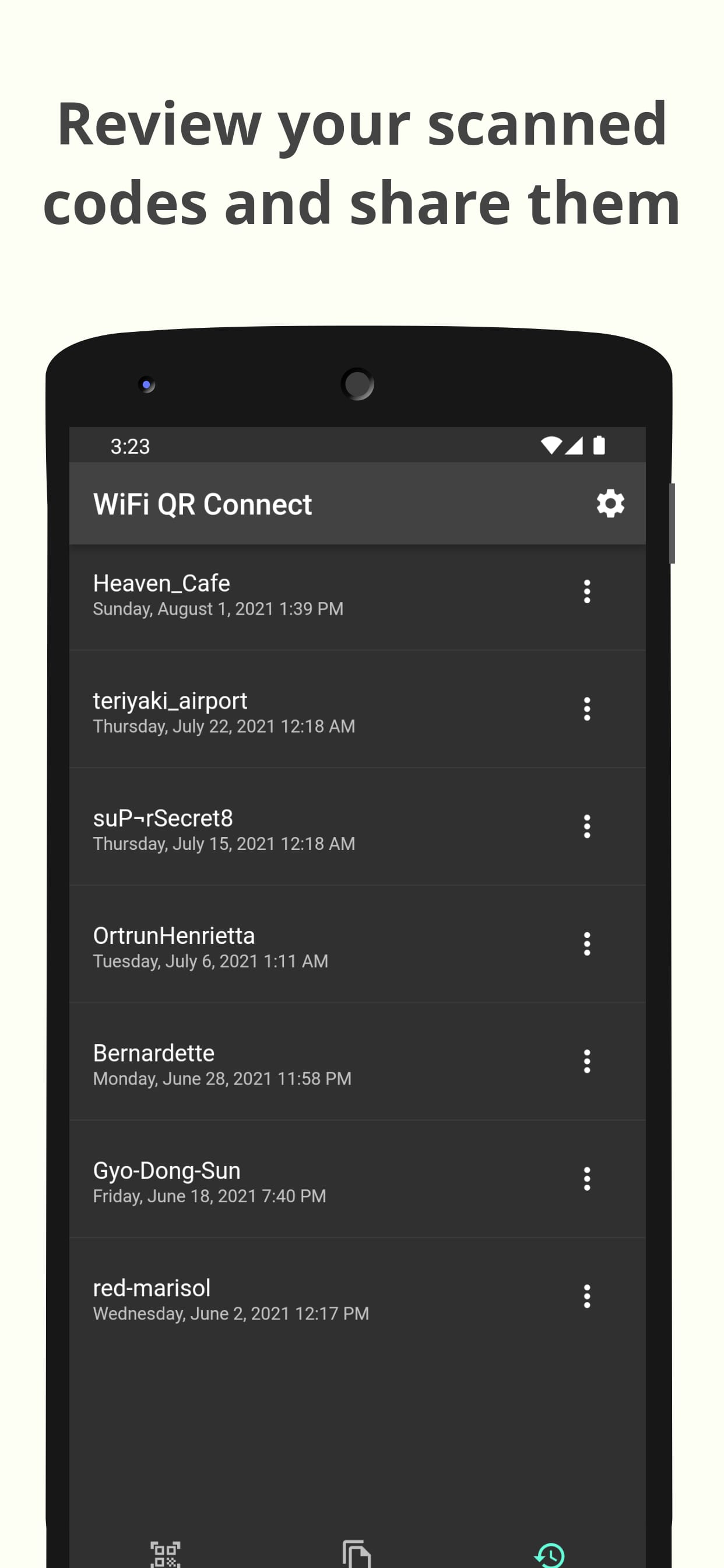
Task: Open the overflow menu for teriyaki_airport
Action: (x=586, y=709)
